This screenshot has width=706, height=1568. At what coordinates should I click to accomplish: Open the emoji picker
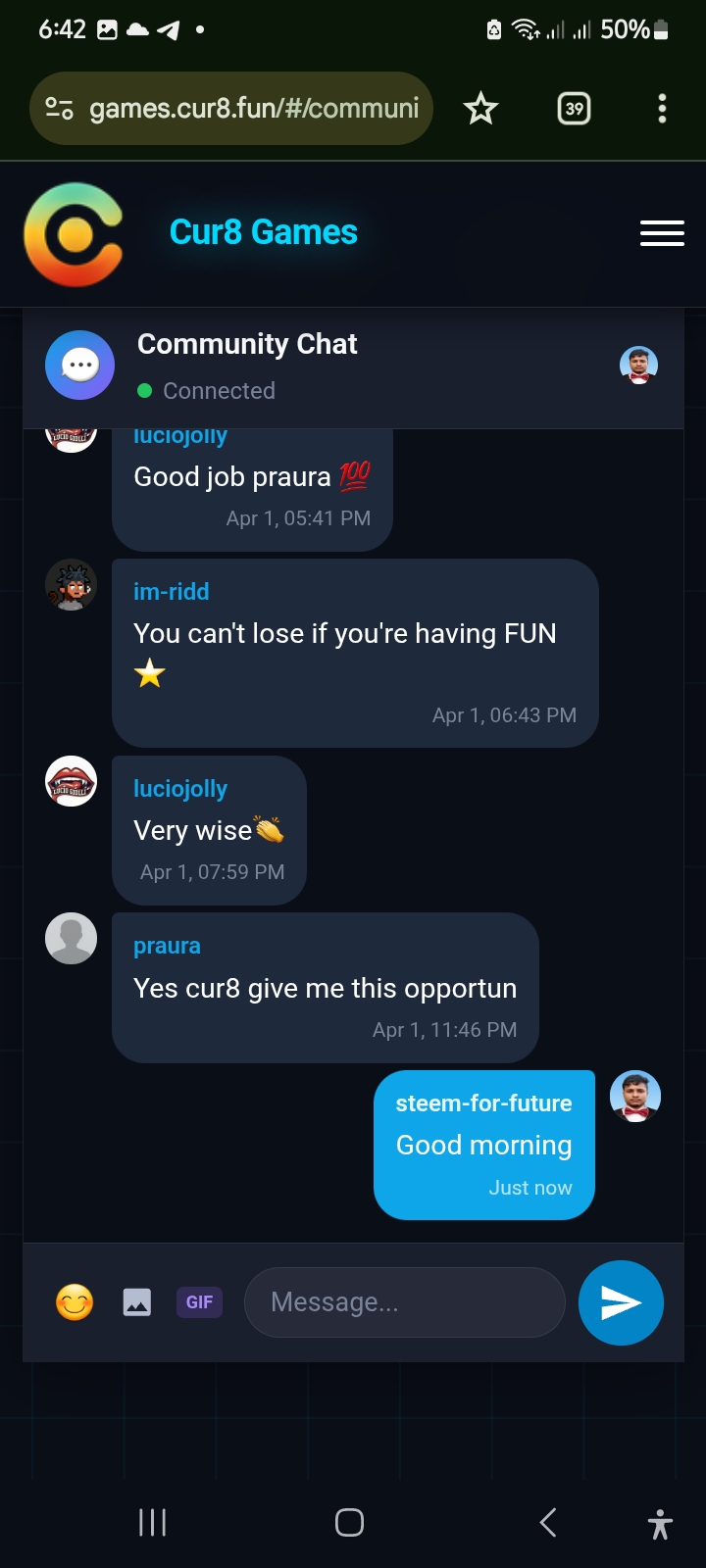coord(75,1302)
